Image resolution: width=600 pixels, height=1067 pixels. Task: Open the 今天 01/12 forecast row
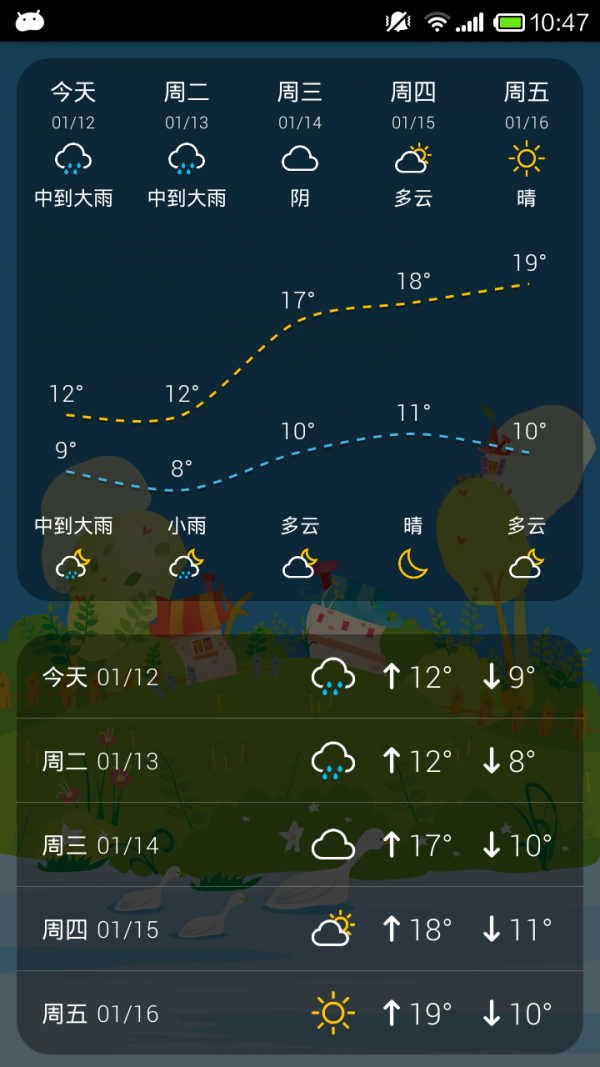(299, 677)
